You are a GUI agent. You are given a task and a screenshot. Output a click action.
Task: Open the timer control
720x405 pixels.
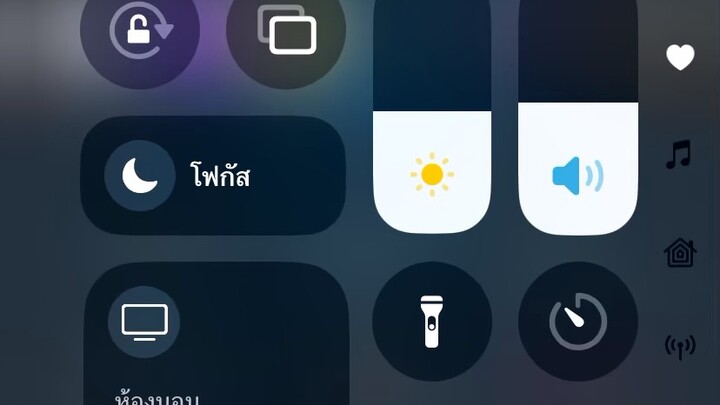point(578,322)
